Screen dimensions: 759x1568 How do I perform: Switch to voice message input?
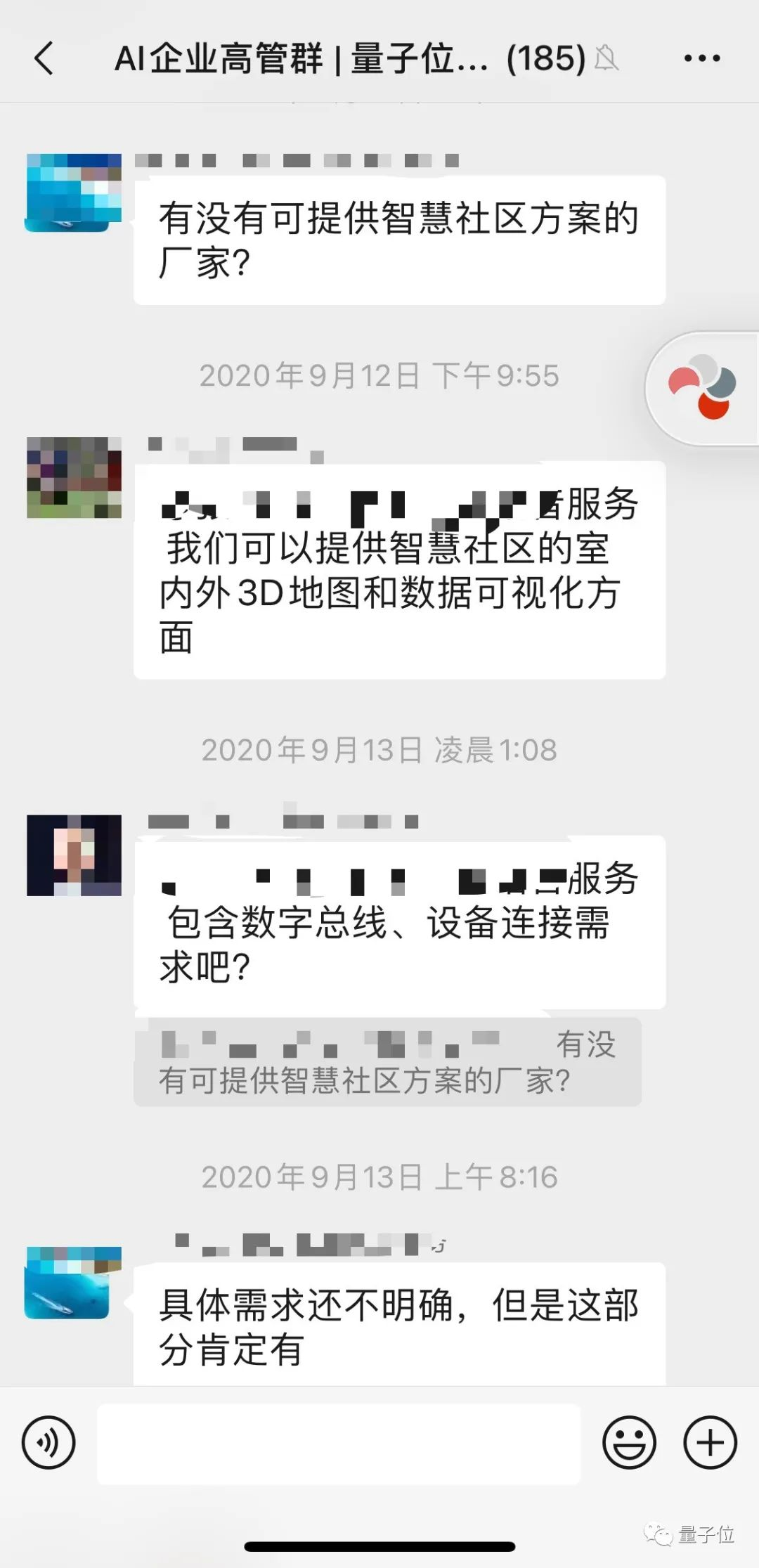tap(48, 1443)
